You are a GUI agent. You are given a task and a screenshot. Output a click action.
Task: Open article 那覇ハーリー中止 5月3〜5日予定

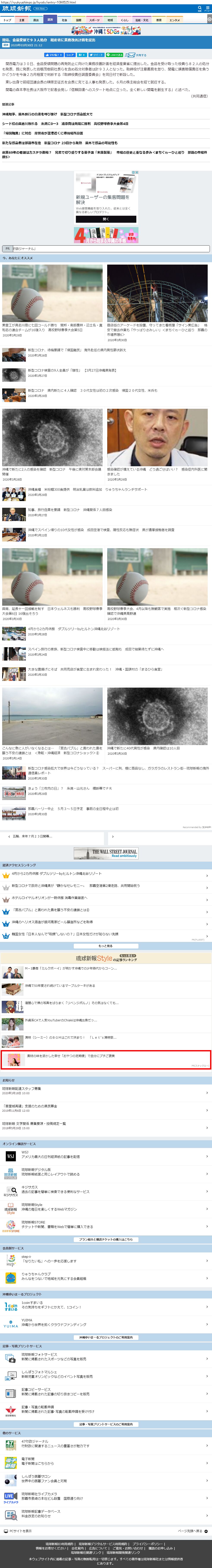[73, 809]
